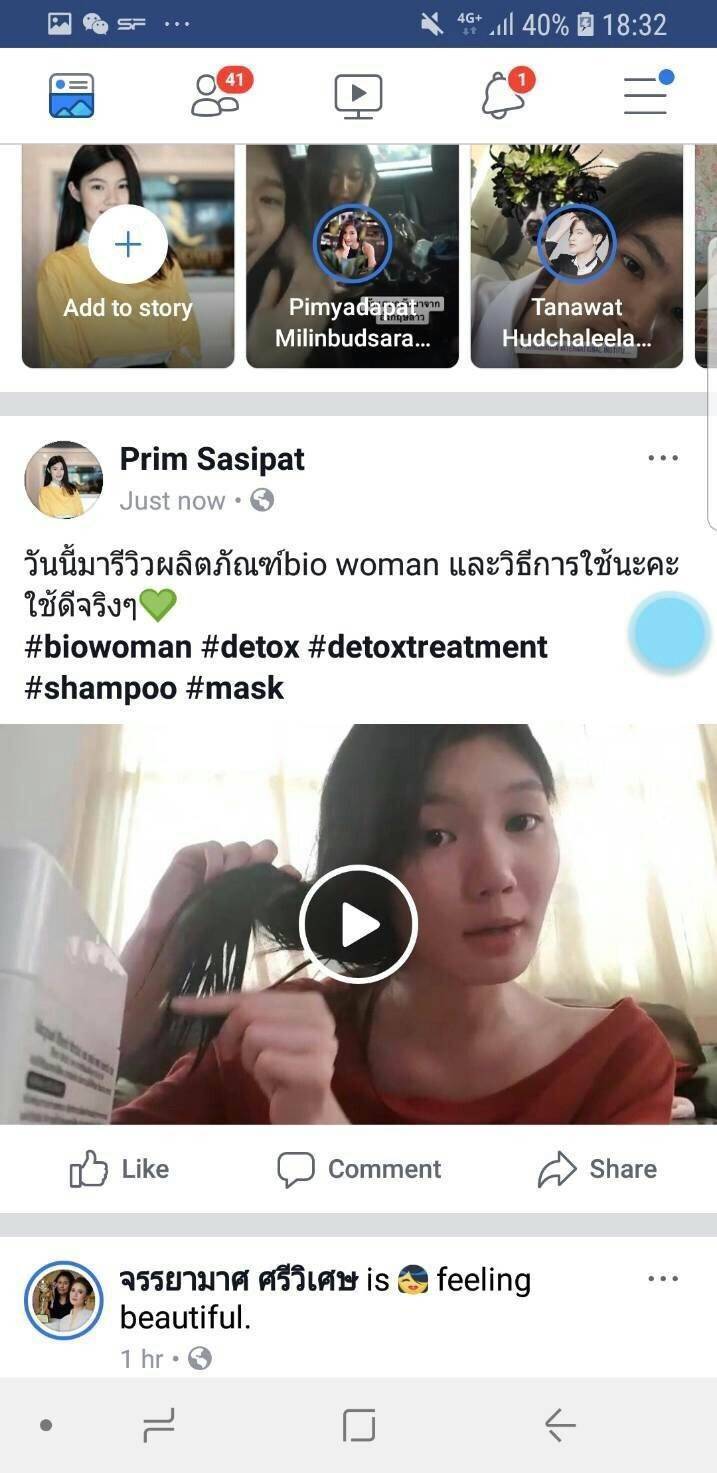Image resolution: width=717 pixels, height=1473 pixels.
Task: Switch to the Watch videos tab
Action: coord(358,95)
